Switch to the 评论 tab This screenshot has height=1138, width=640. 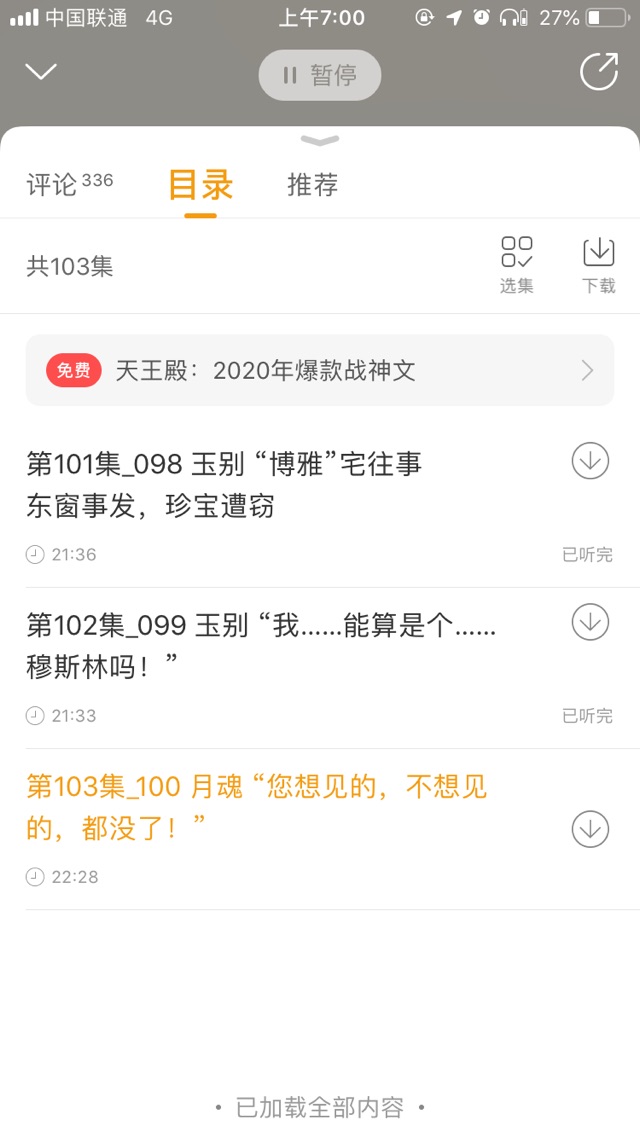[x=70, y=184]
